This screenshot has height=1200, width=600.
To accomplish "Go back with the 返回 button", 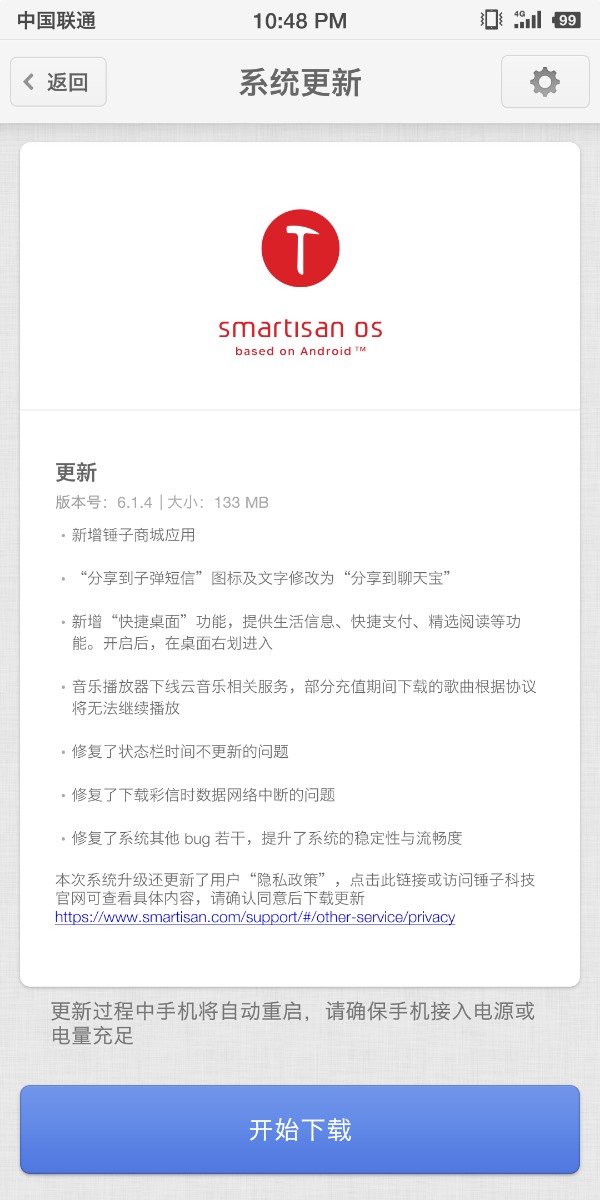I will 58,82.
